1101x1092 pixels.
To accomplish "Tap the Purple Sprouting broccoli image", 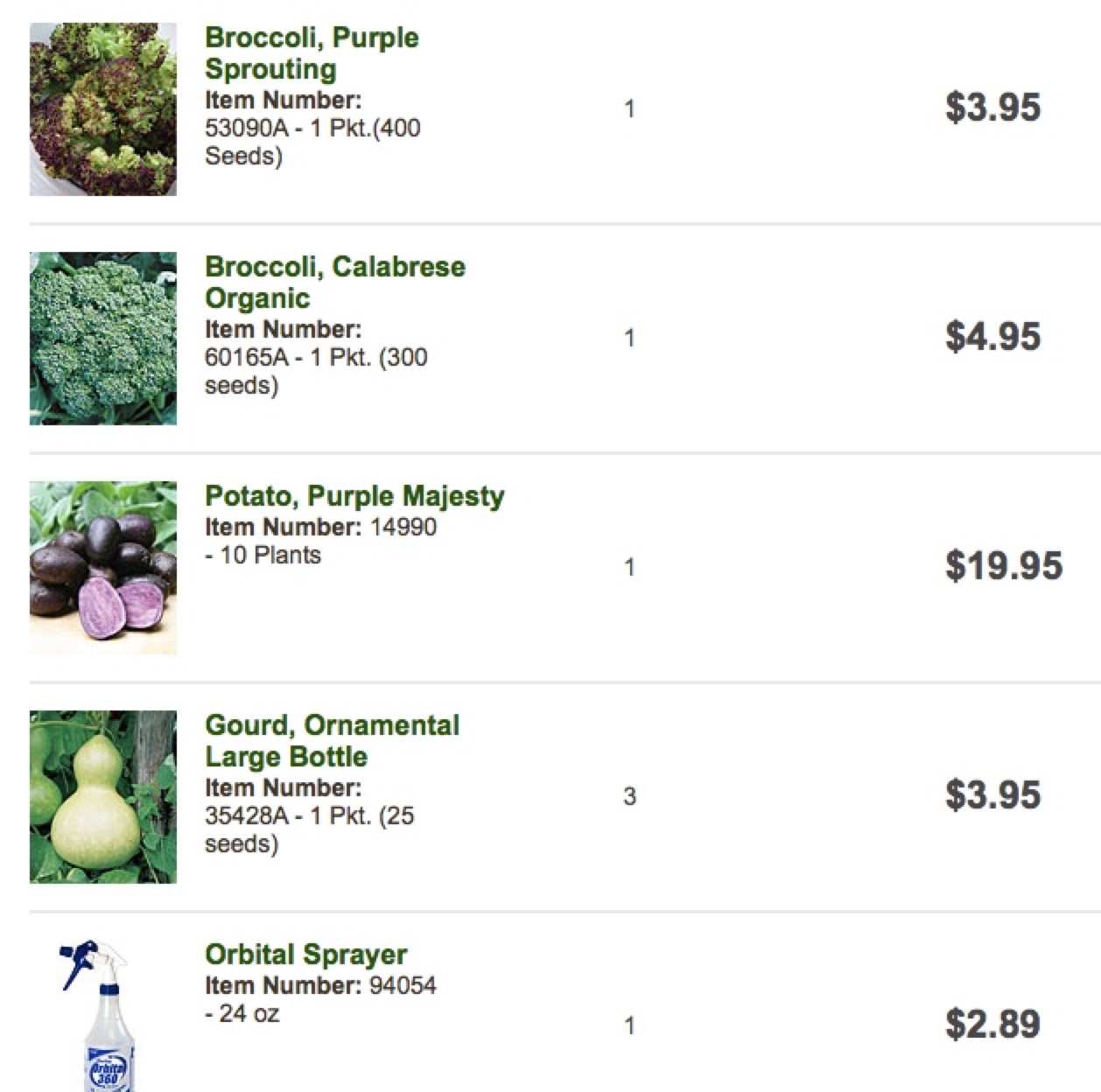I will [x=103, y=109].
